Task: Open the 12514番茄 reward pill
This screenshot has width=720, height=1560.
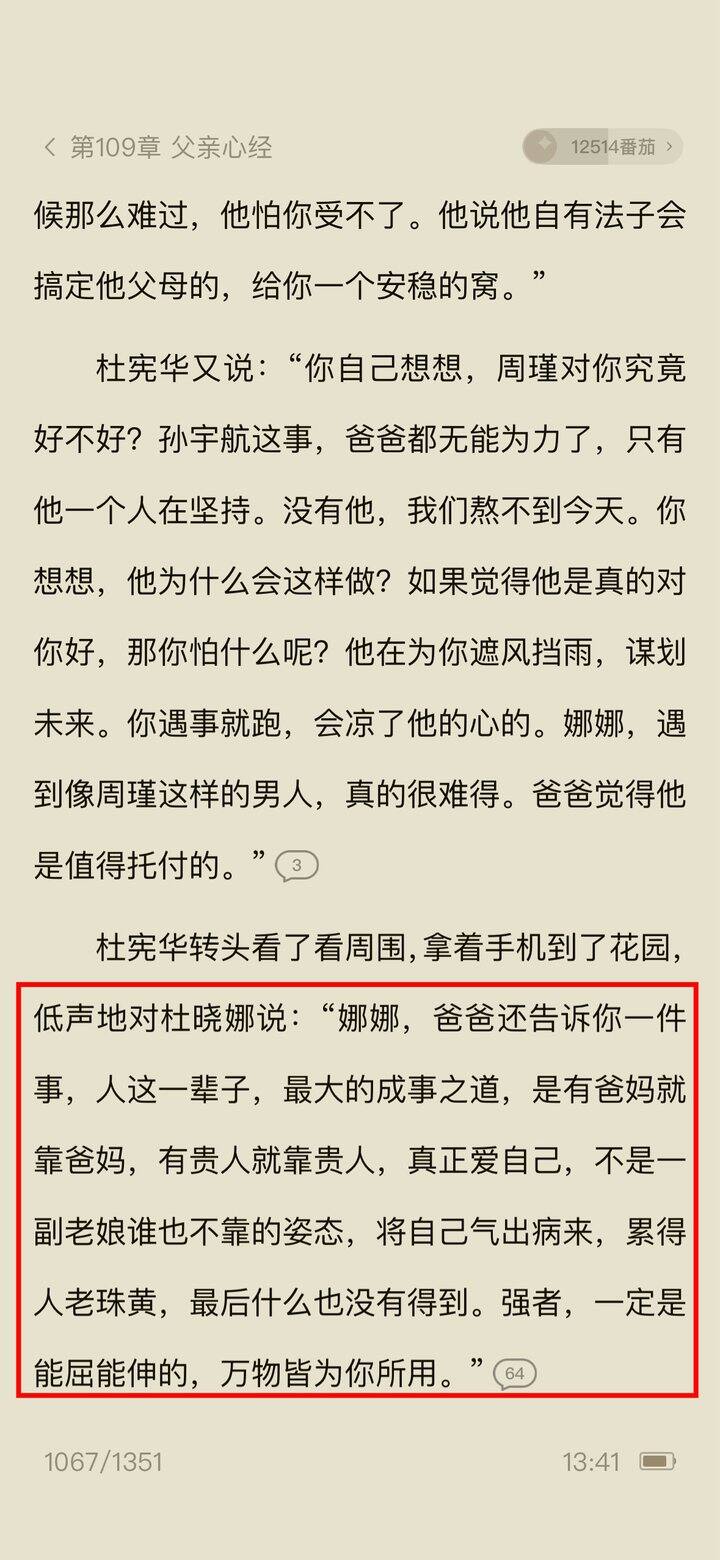Action: (x=602, y=147)
